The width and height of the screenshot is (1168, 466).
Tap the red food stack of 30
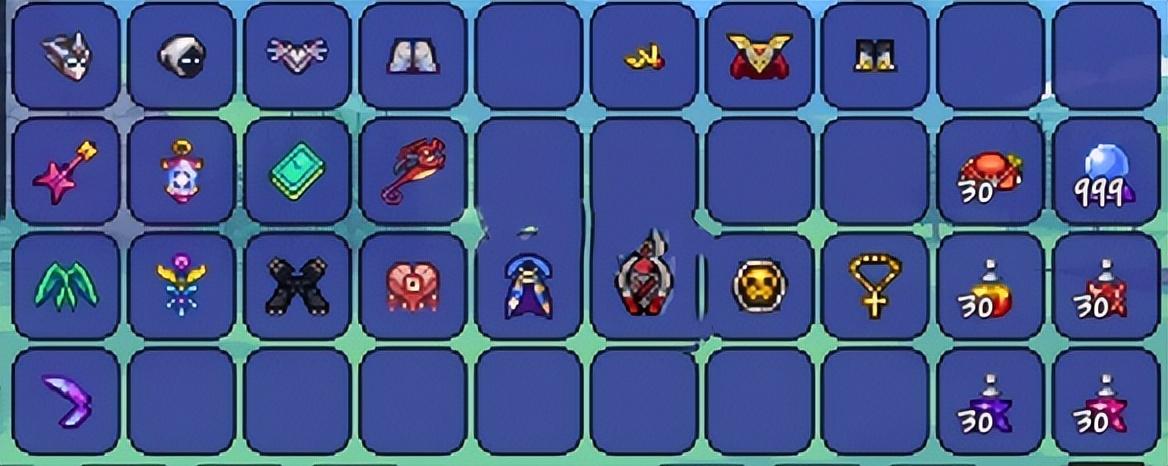pyautogui.click(x=990, y=171)
